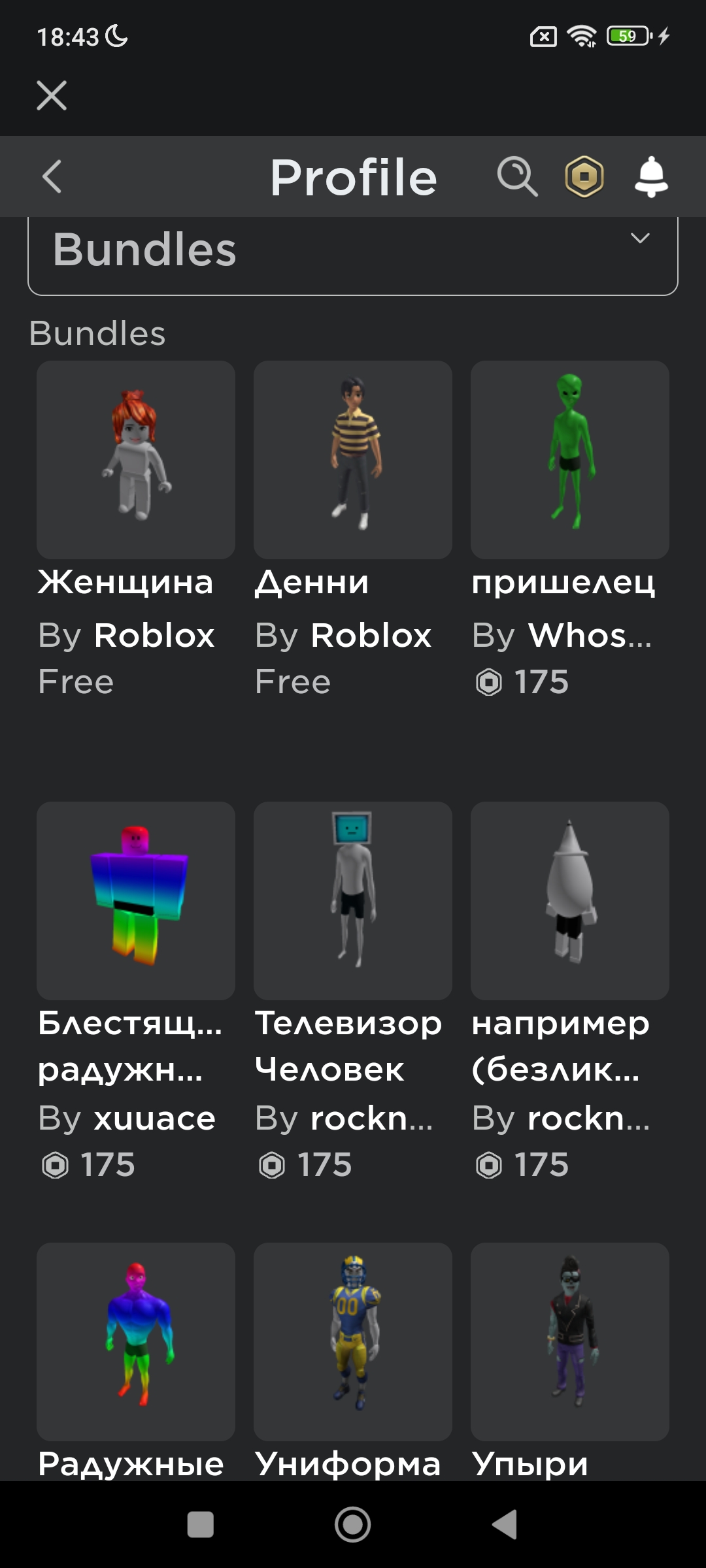Open the Униформа football bundle
Screen dimensions: 706x1568
(353, 1342)
